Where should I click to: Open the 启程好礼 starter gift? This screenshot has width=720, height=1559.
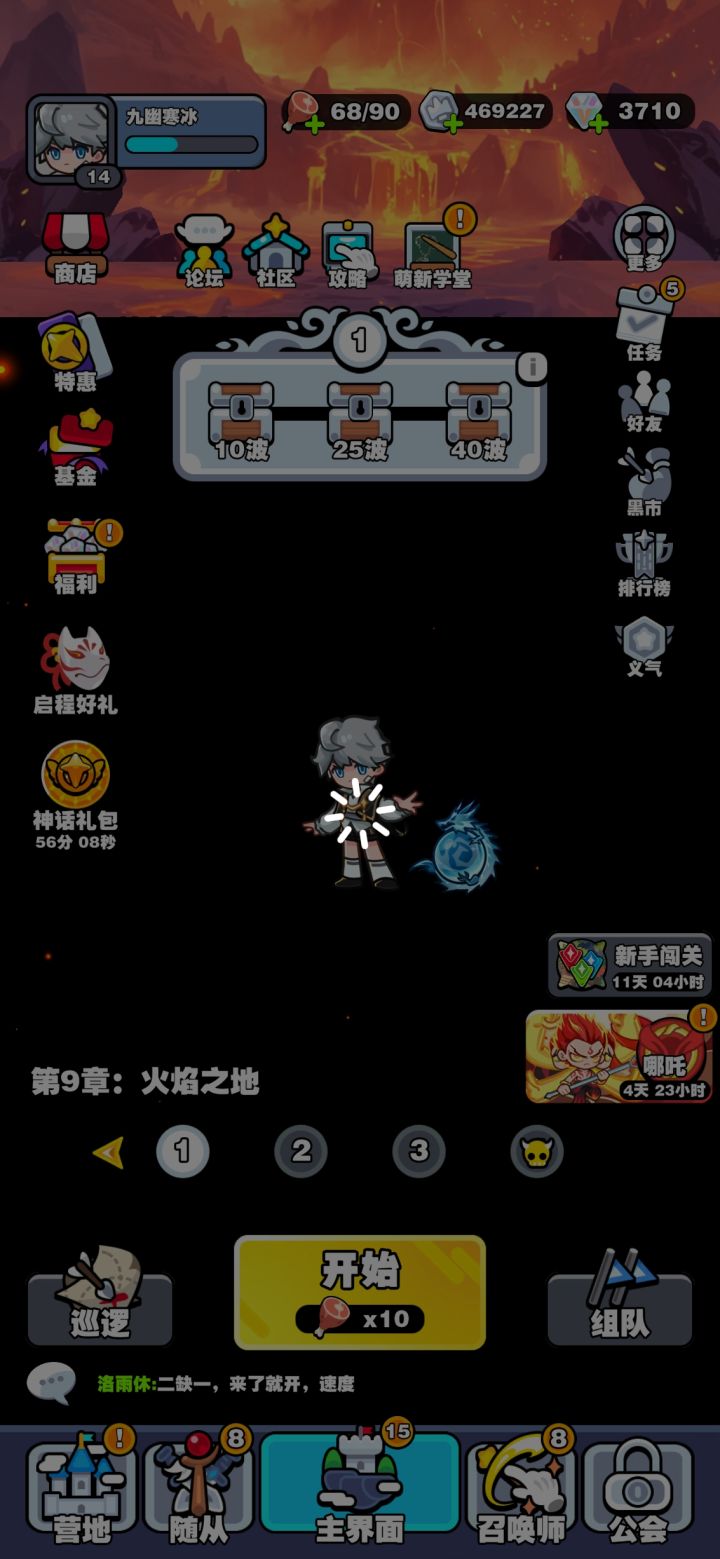click(75, 655)
